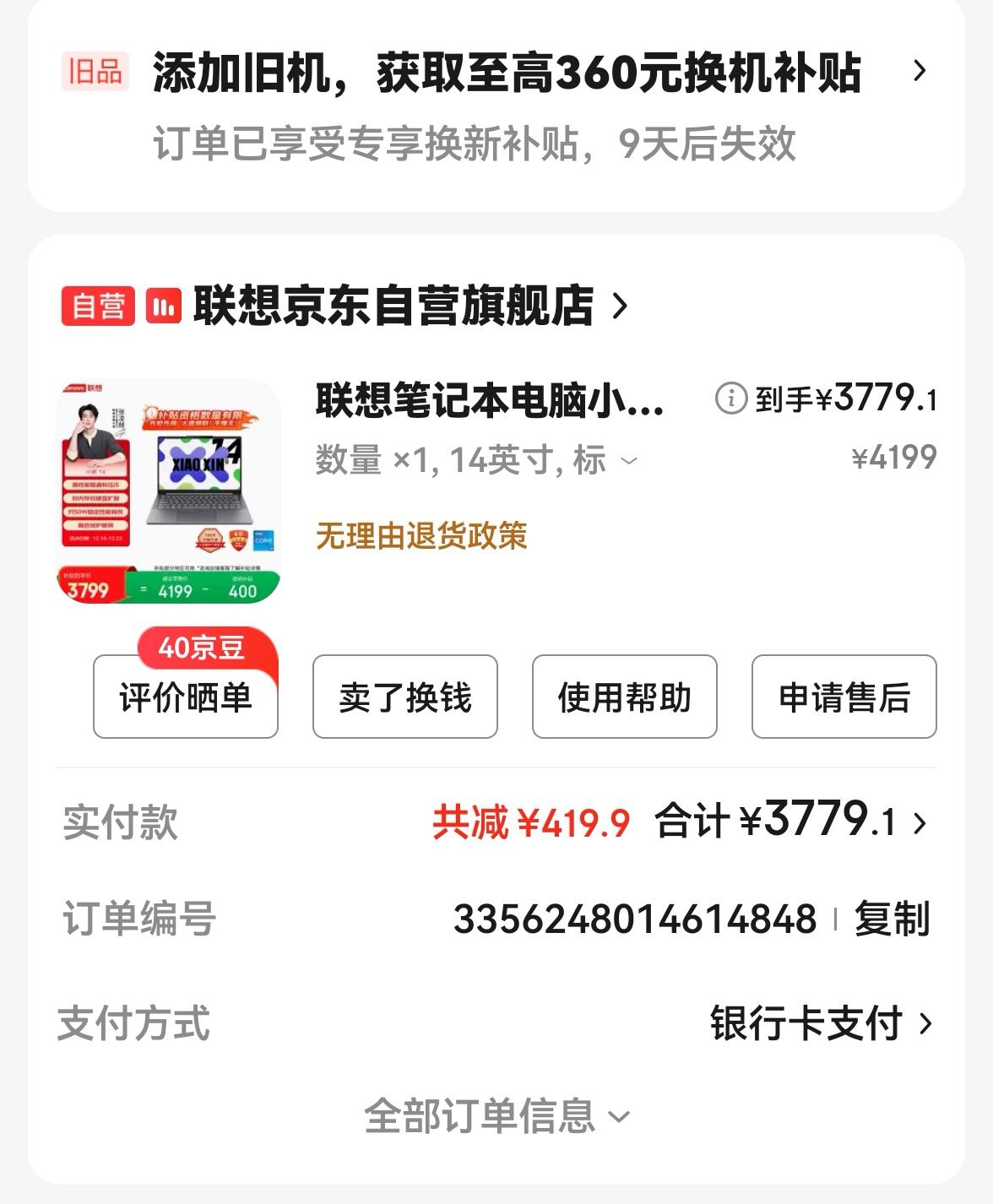Copy the order number with 复制

coord(892,919)
